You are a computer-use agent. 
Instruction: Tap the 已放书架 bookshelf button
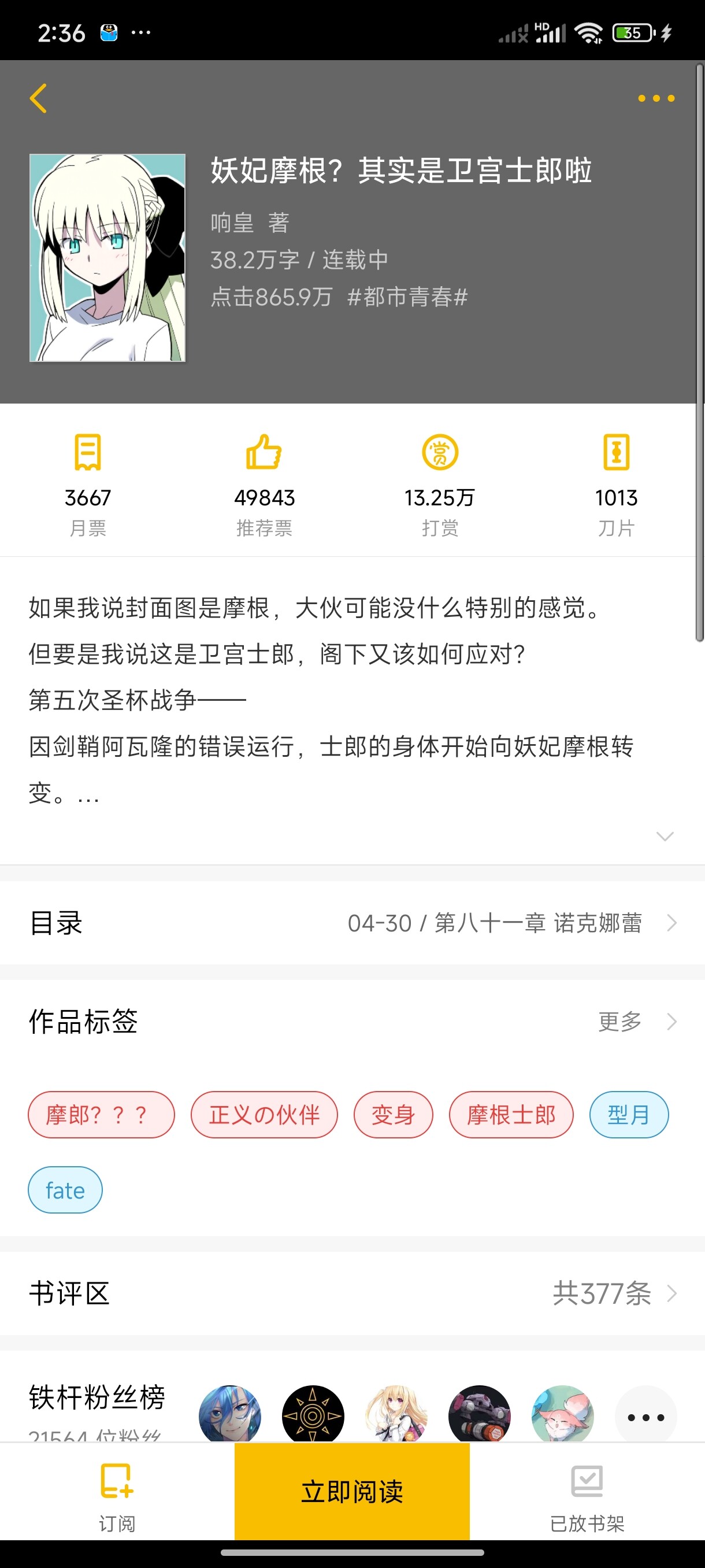[x=587, y=1496]
